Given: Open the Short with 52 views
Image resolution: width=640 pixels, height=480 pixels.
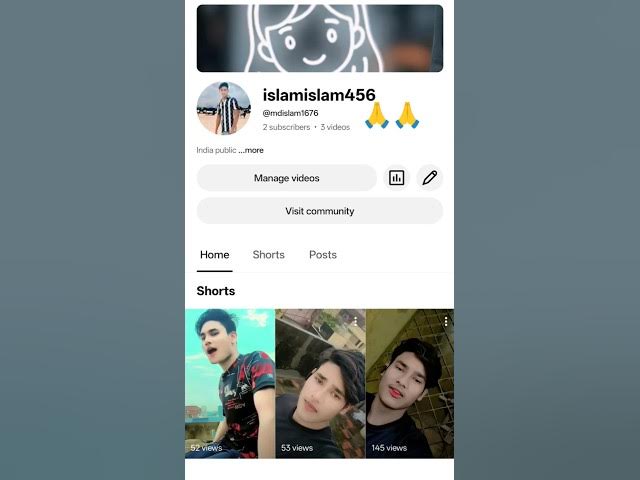Looking at the screenshot, I should (x=229, y=383).
